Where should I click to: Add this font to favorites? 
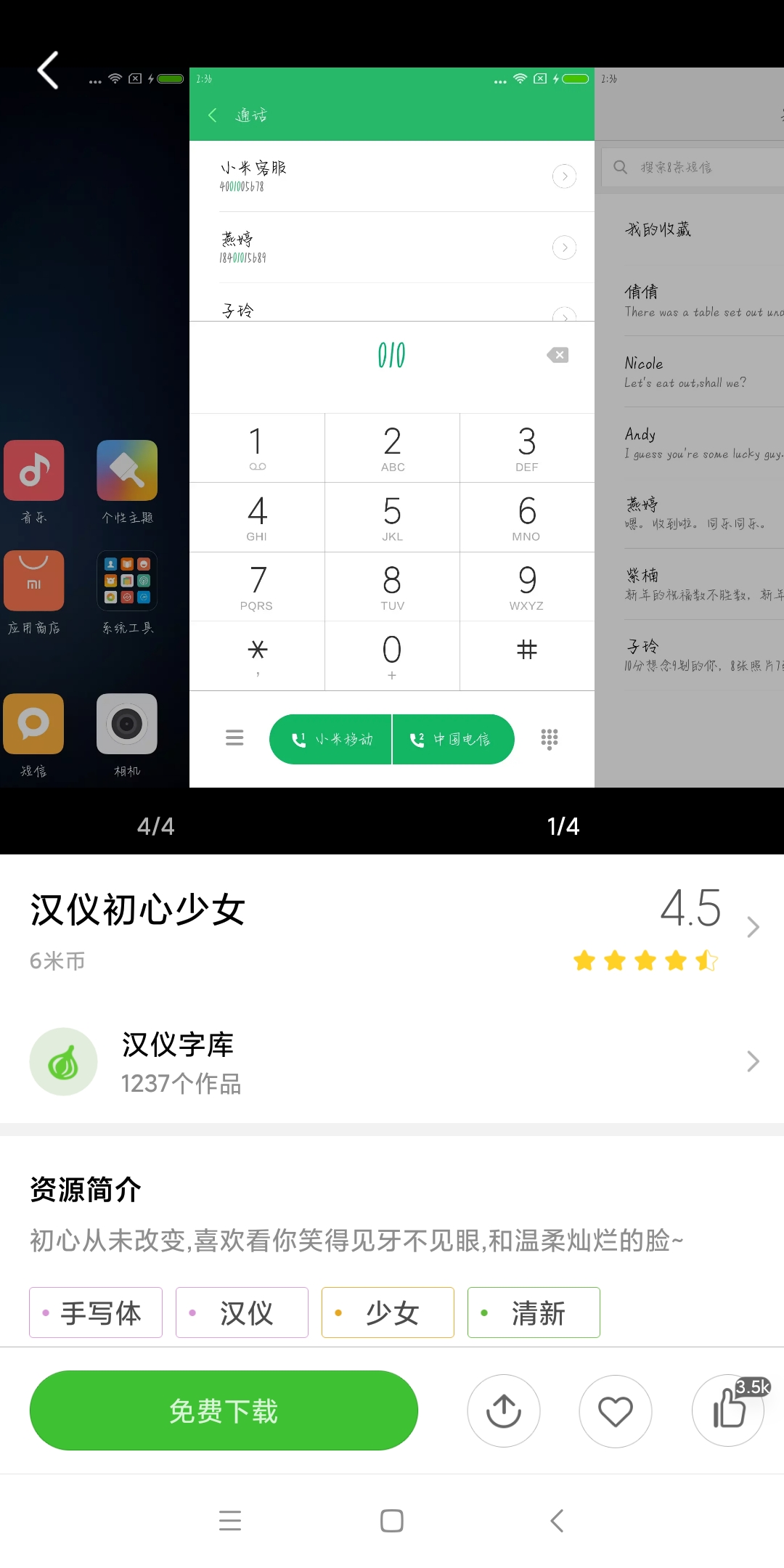pyautogui.click(x=616, y=1410)
